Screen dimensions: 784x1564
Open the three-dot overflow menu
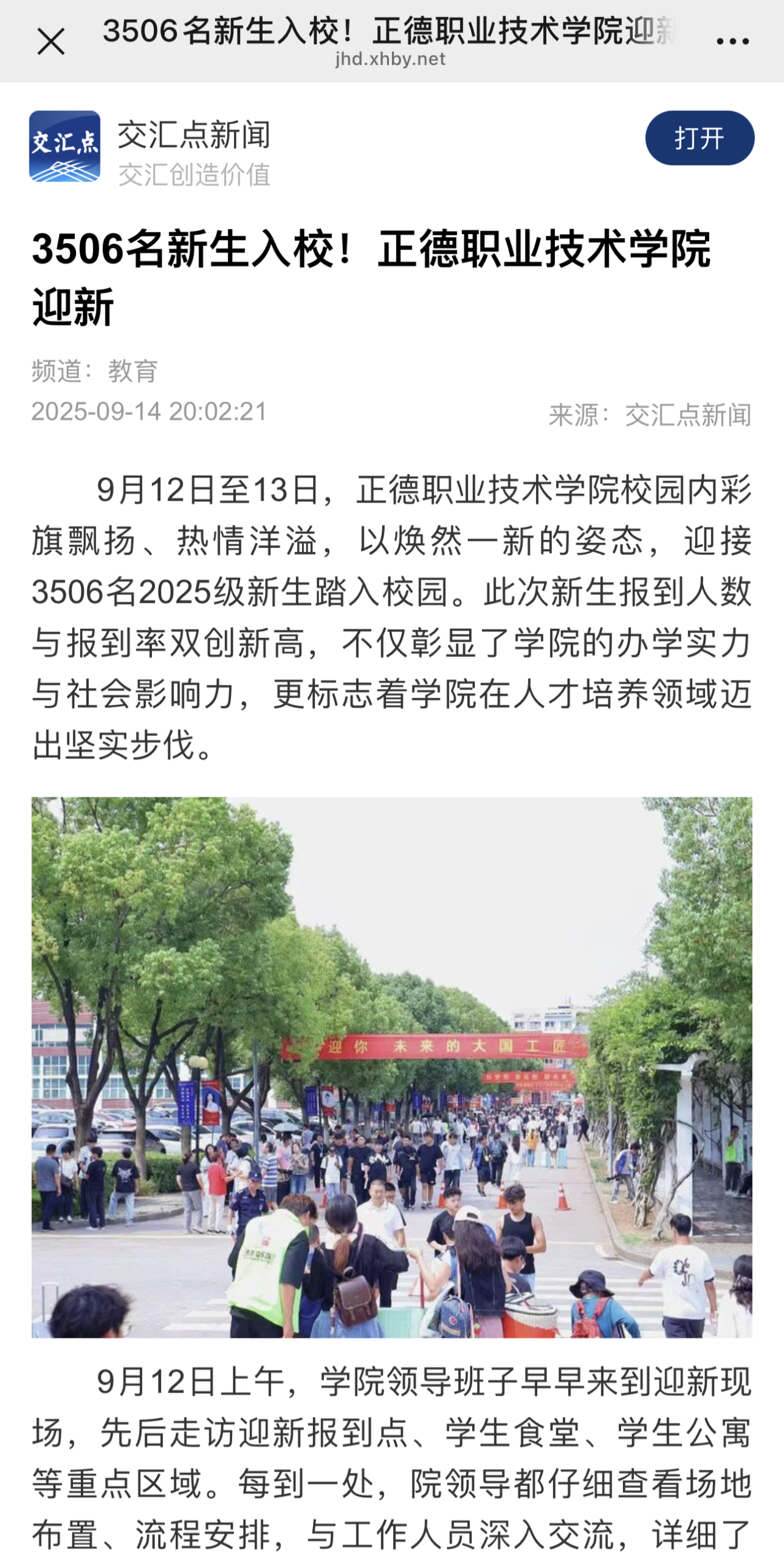pyautogui.click(x=733, y=42)
